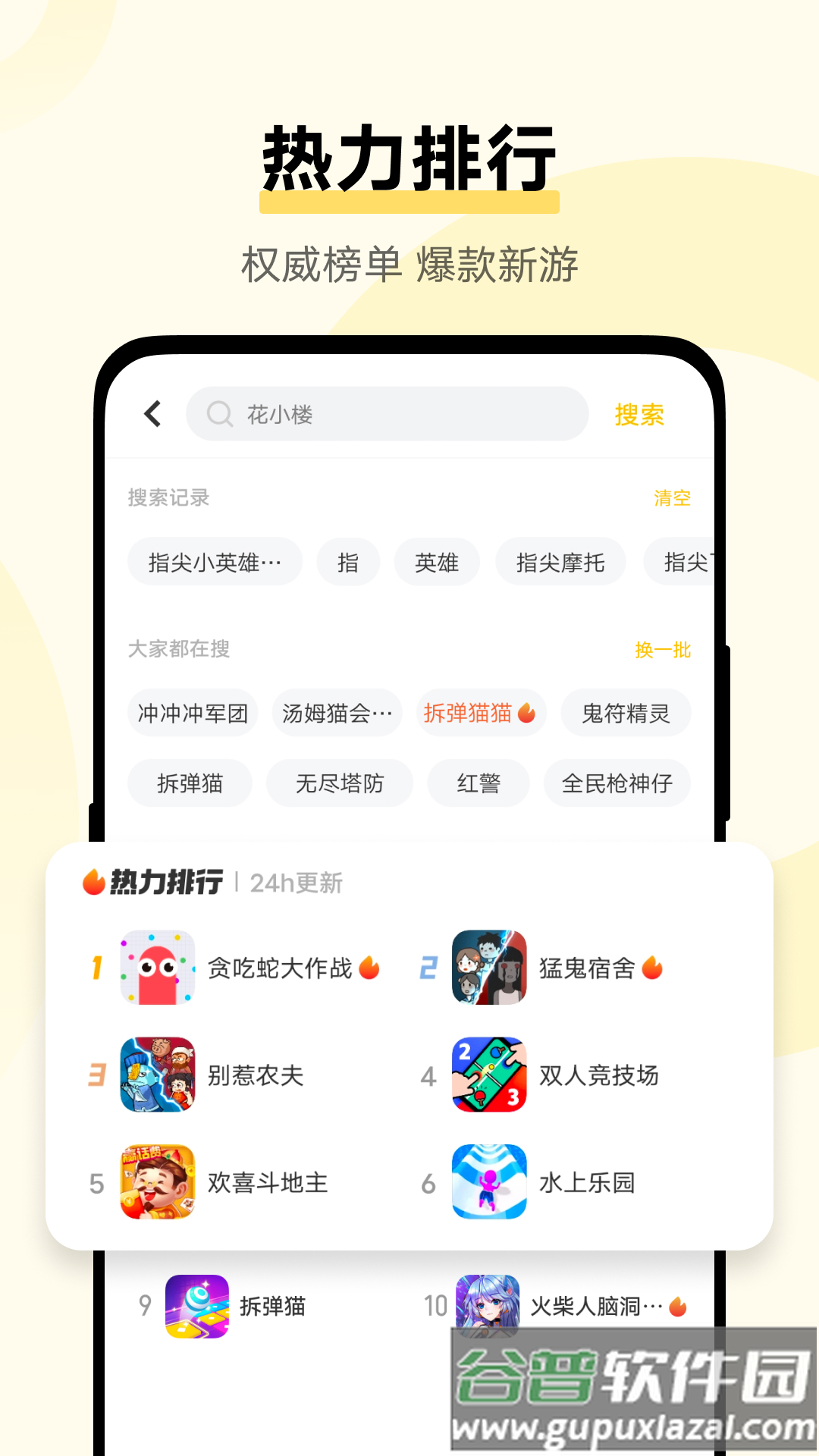Choose 红警 from popular searches
819x1456 pixels.
[479, 783]
